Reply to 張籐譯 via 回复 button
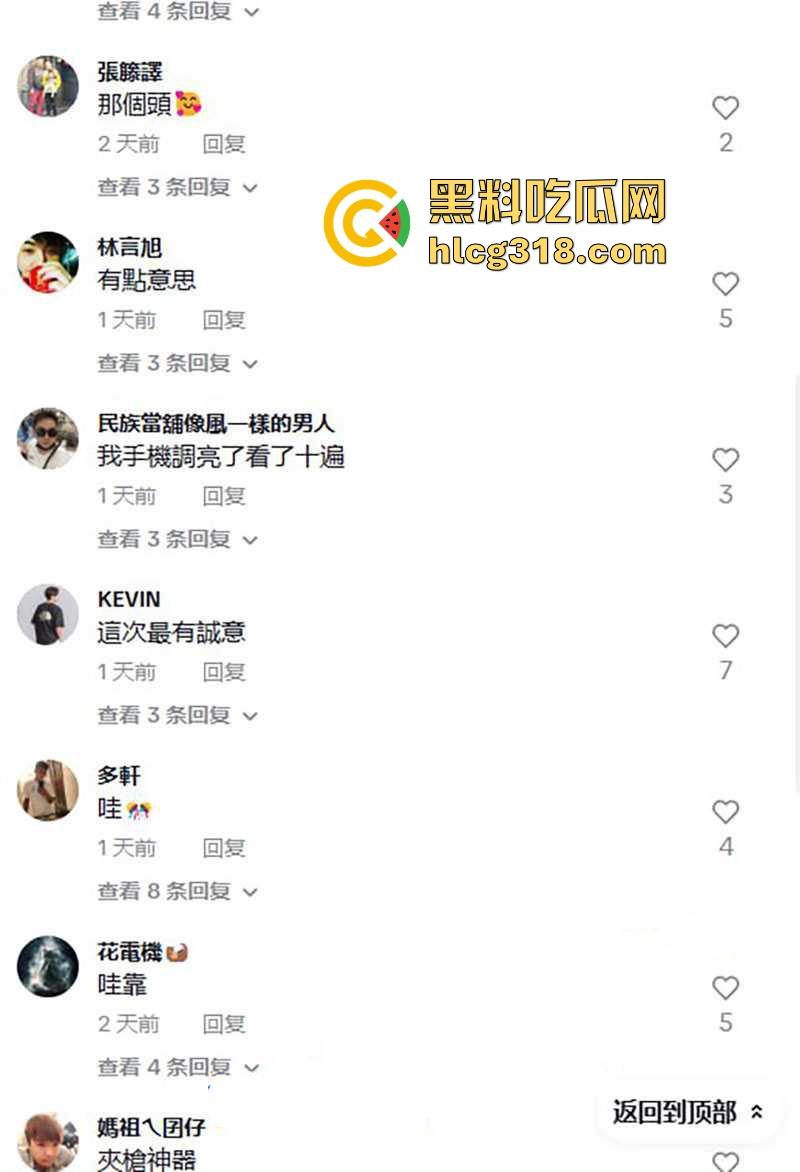The width and height of the screenshot is (800, 1172). click(x=223, y=144)
